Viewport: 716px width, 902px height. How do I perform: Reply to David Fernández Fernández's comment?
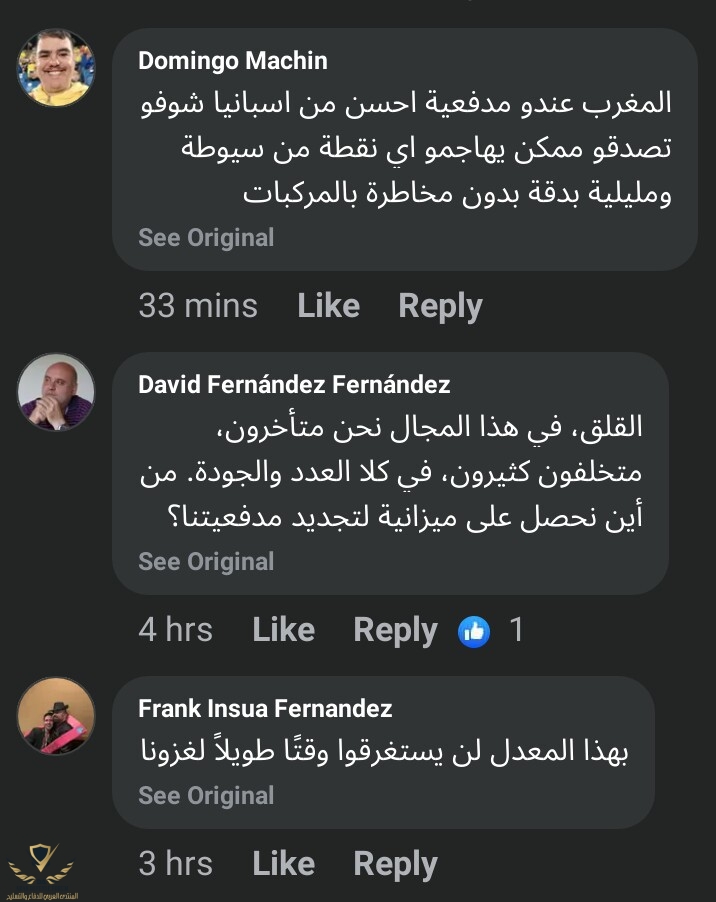click(x=395, y=630)
